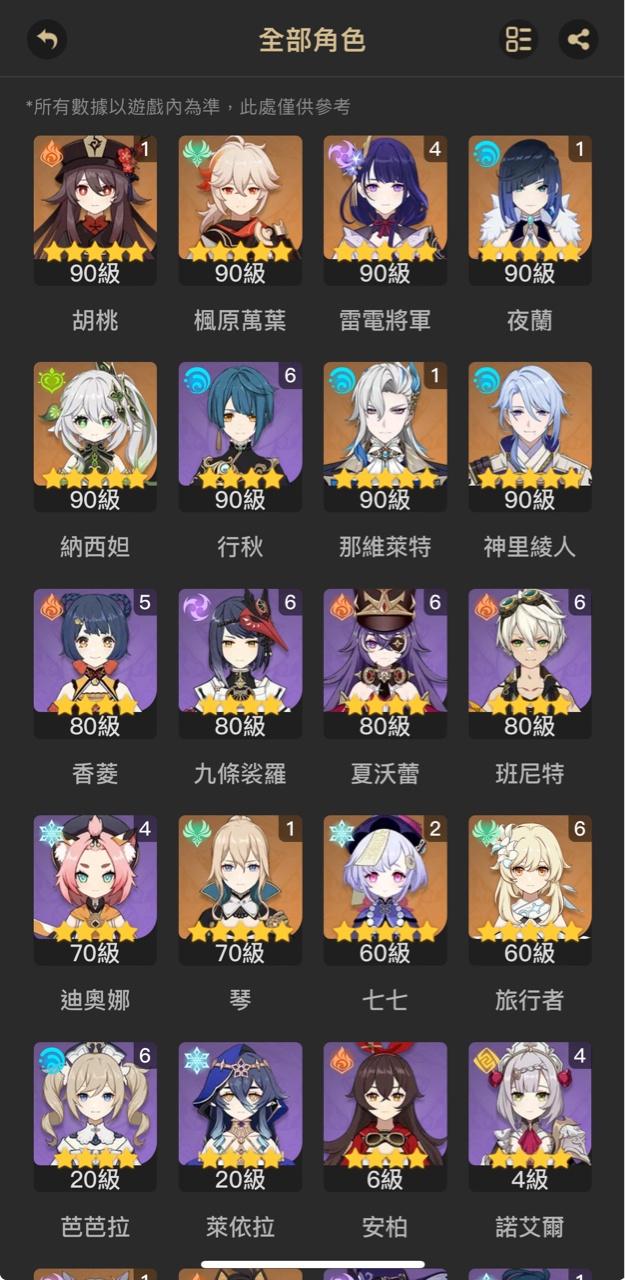Switch to the list view layout
625x1280 pixels.
[518, 40]
